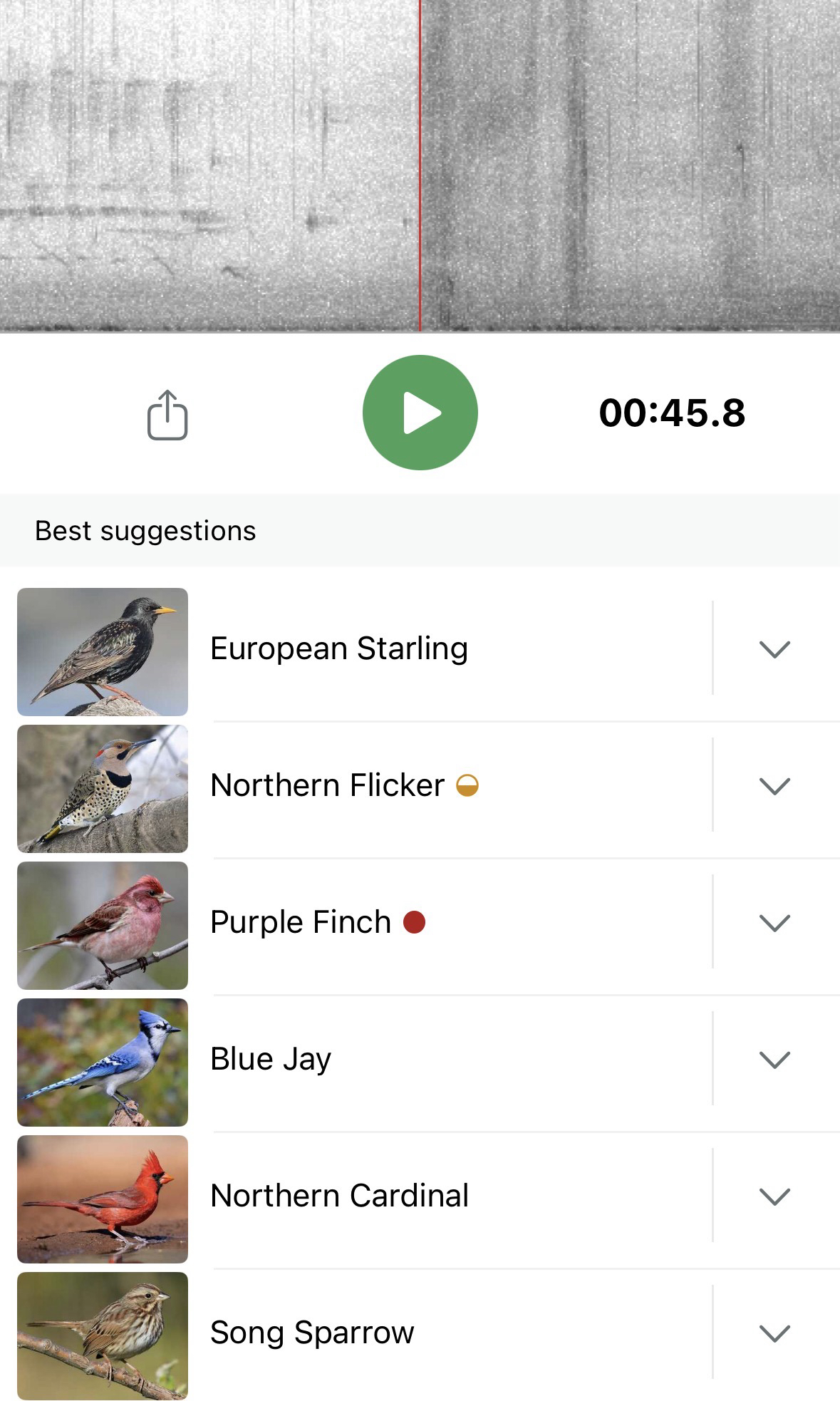Open the Blue Jay suggestion
Image resolution: width=840 pixels, height=1401 pixels.
pos(271,1059)
